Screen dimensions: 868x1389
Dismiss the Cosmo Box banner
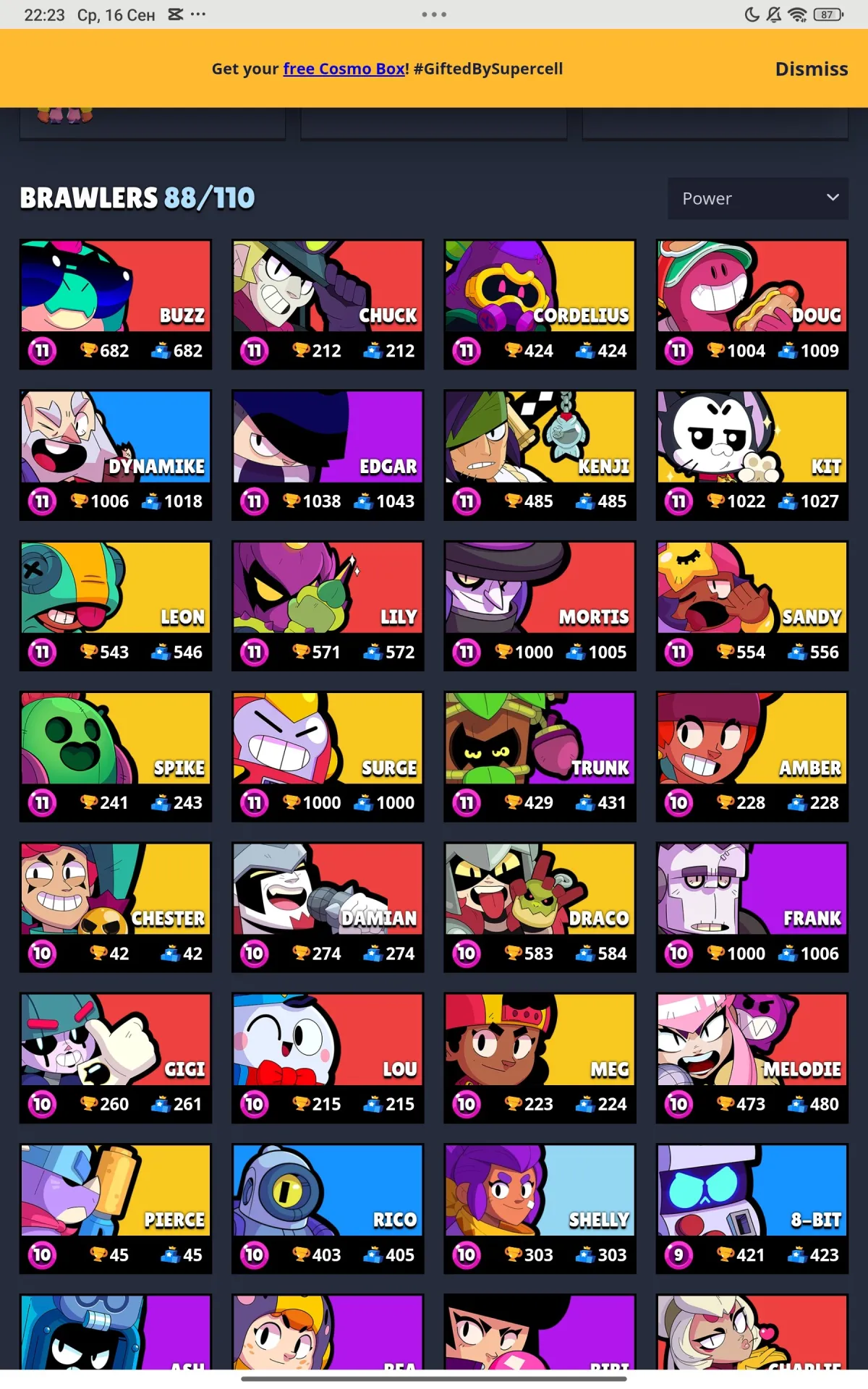pos(811,69)
